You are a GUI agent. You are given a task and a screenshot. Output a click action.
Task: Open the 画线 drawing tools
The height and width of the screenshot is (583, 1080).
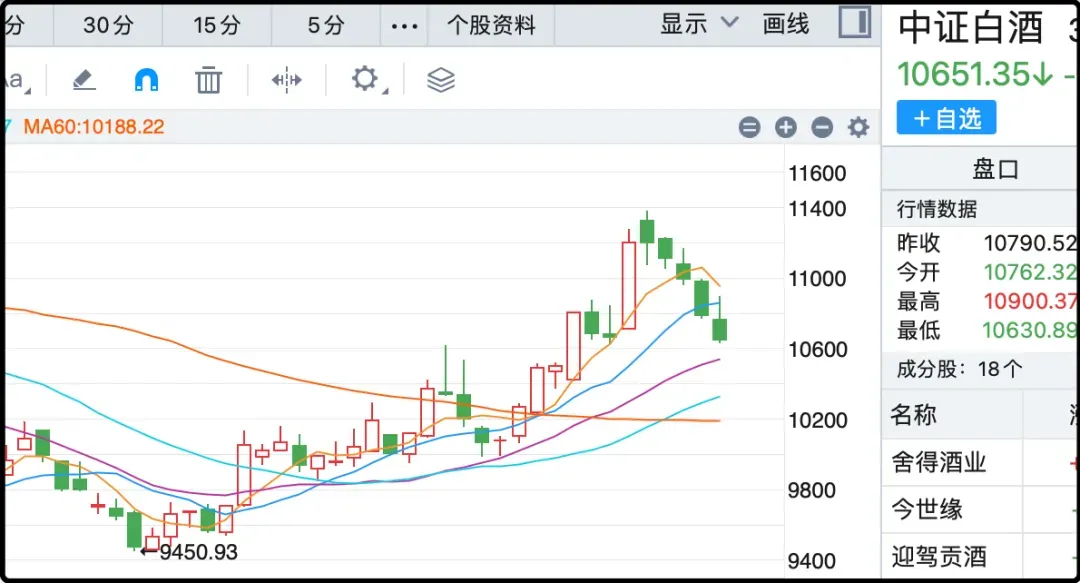pos(785,24)
